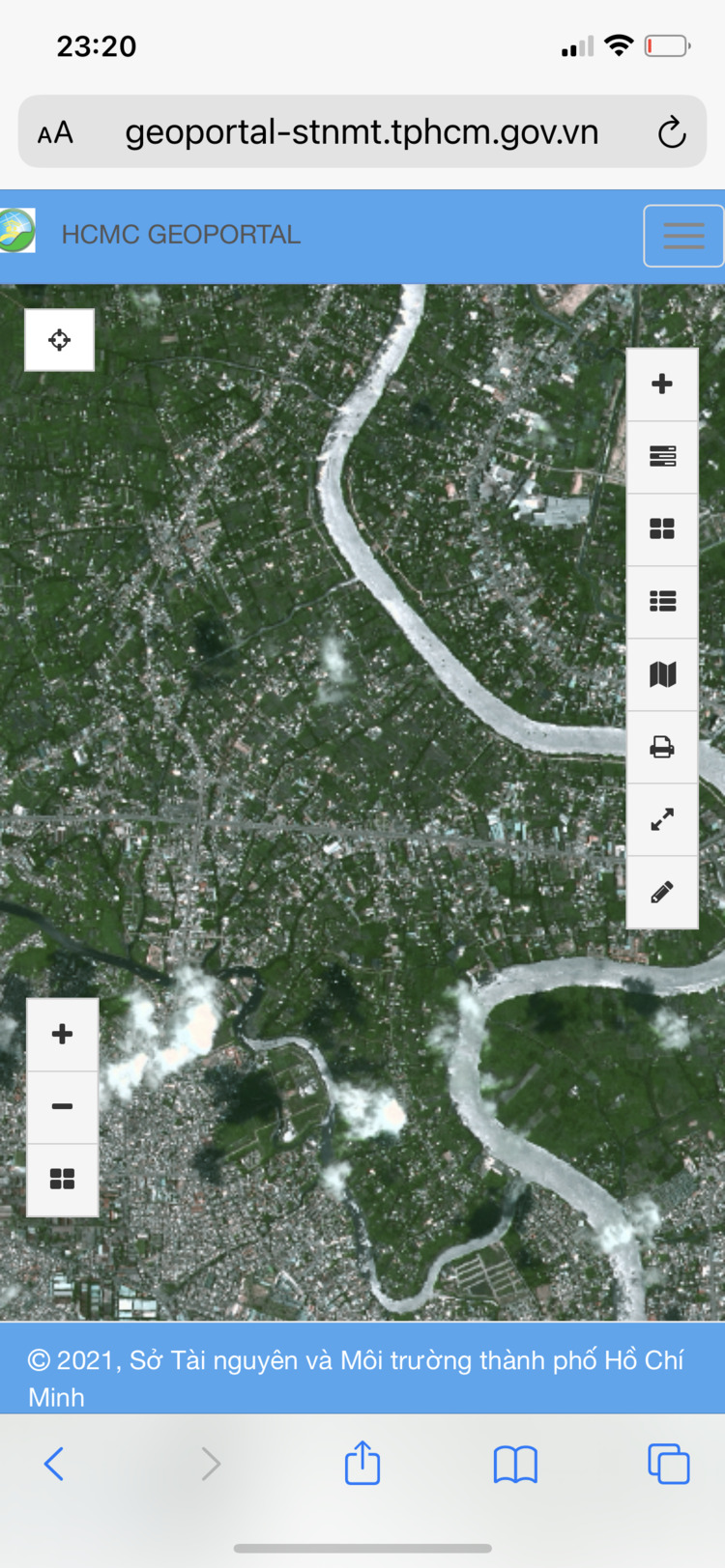Screen dimensions: 725x1568
Task: Open the folded map icon
Action: tap(662, 674)
